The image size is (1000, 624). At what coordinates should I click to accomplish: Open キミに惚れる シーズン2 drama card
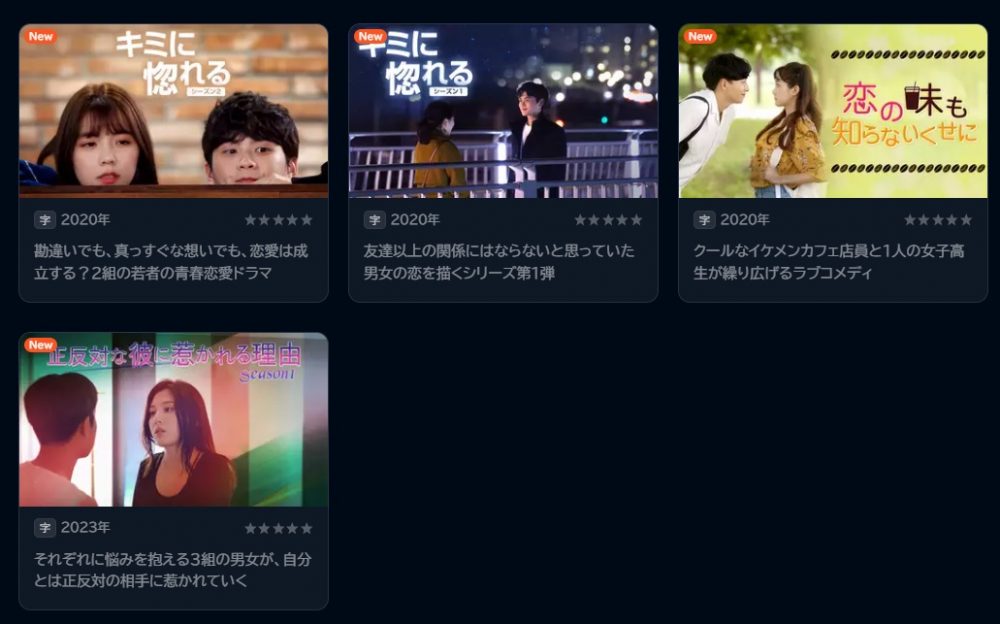click(173, 112)
